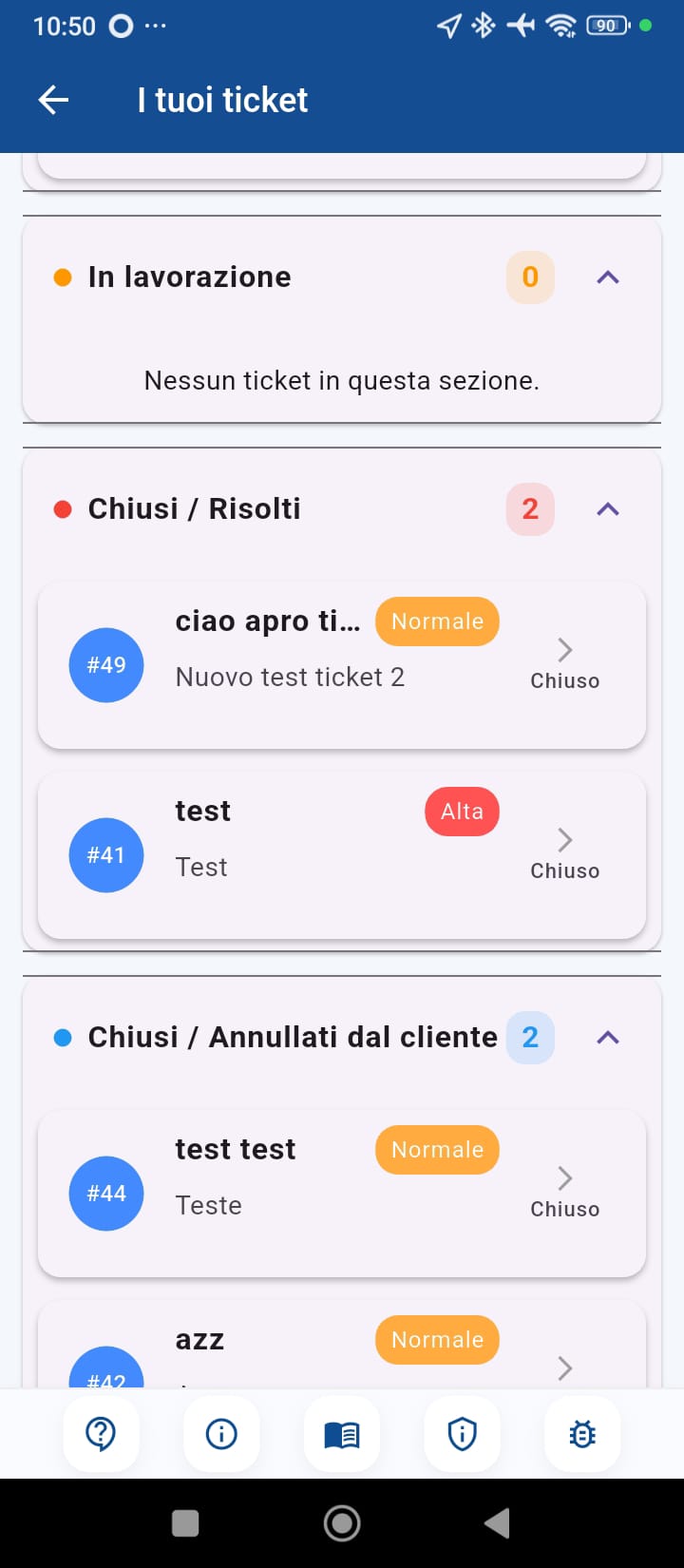
Task: Open ticket #49 ciao apro ti...
Action: tap(342, 665)
